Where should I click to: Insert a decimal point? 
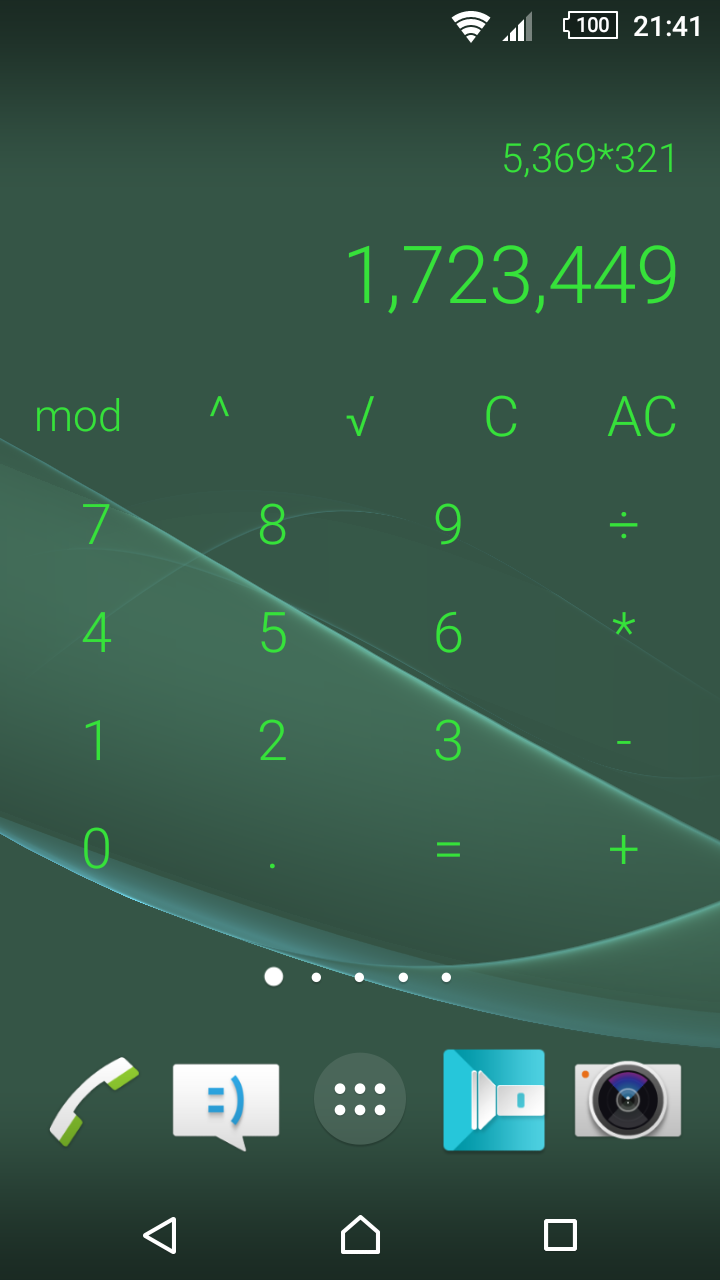272,864
